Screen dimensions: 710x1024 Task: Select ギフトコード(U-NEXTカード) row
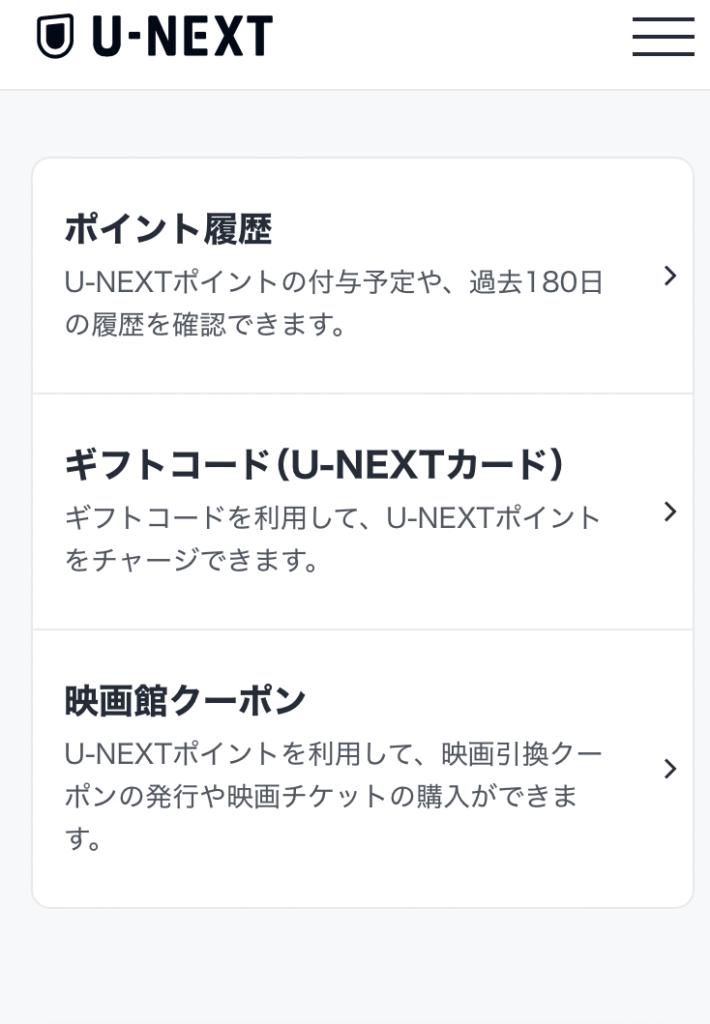[362, 512]
